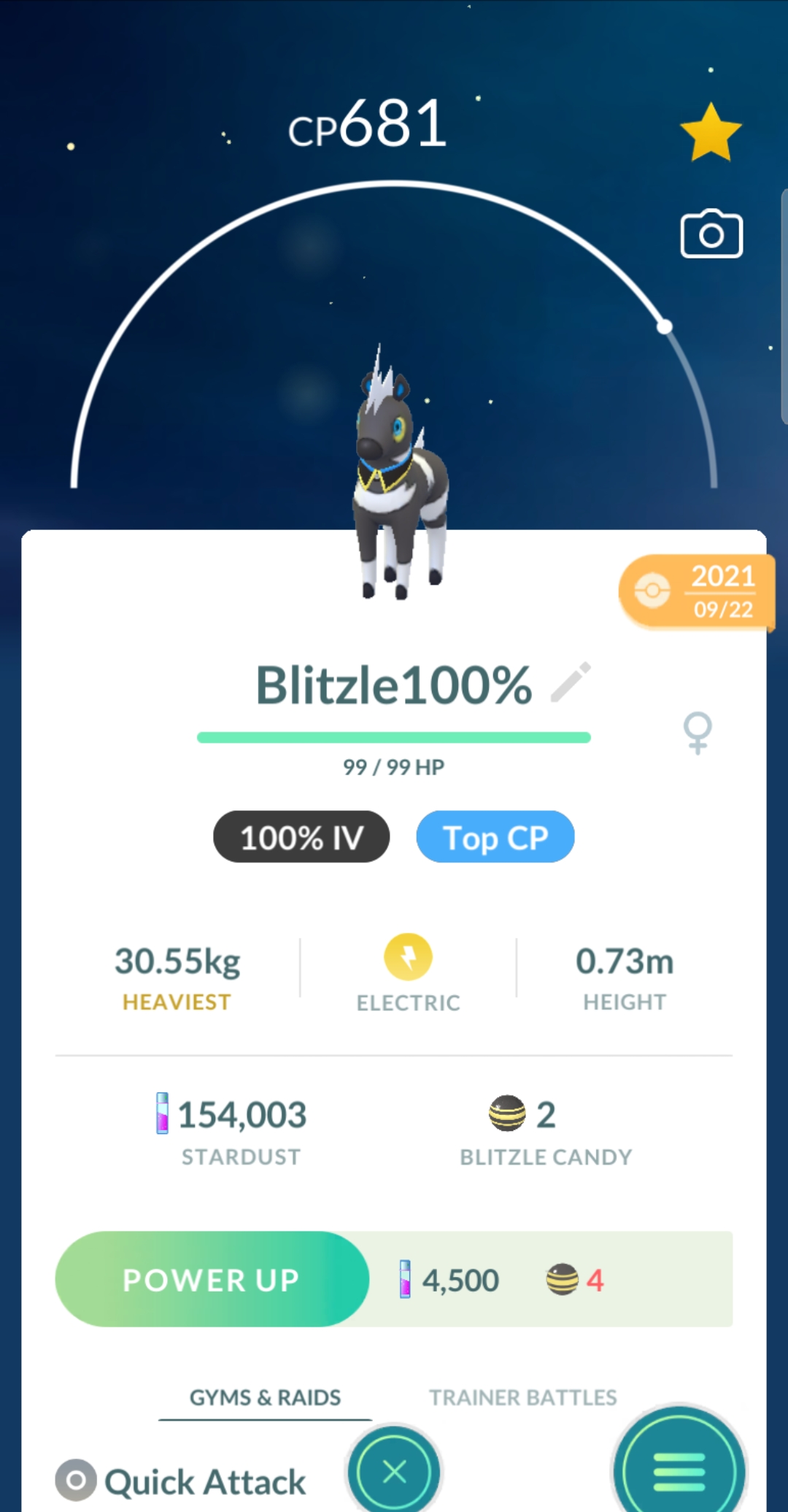Viewport: 788px width, 1512px height.
Task: Tap the 2021 09/22 catch date badge
Action: pyautogui.click(x=695, y=591)
